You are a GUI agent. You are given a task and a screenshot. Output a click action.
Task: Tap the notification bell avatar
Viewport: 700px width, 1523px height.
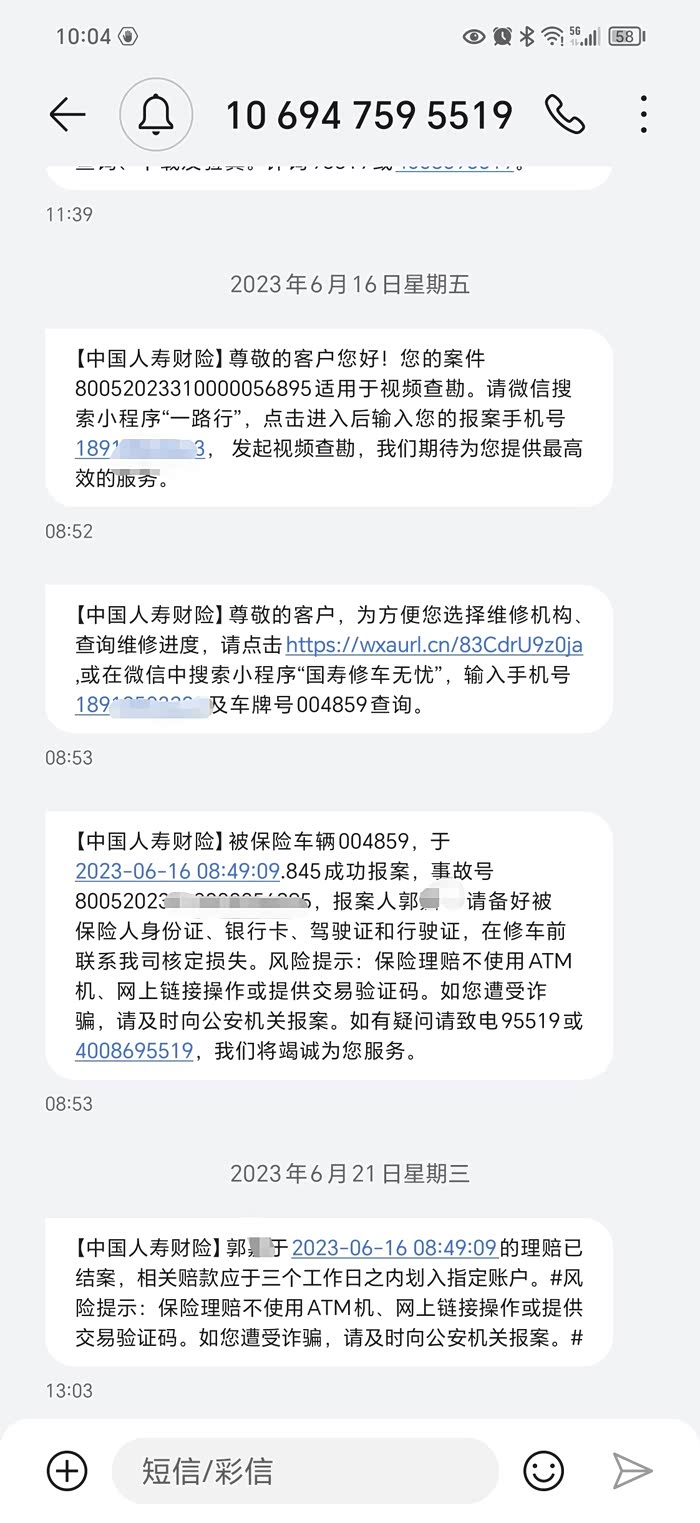click(156, 115)
